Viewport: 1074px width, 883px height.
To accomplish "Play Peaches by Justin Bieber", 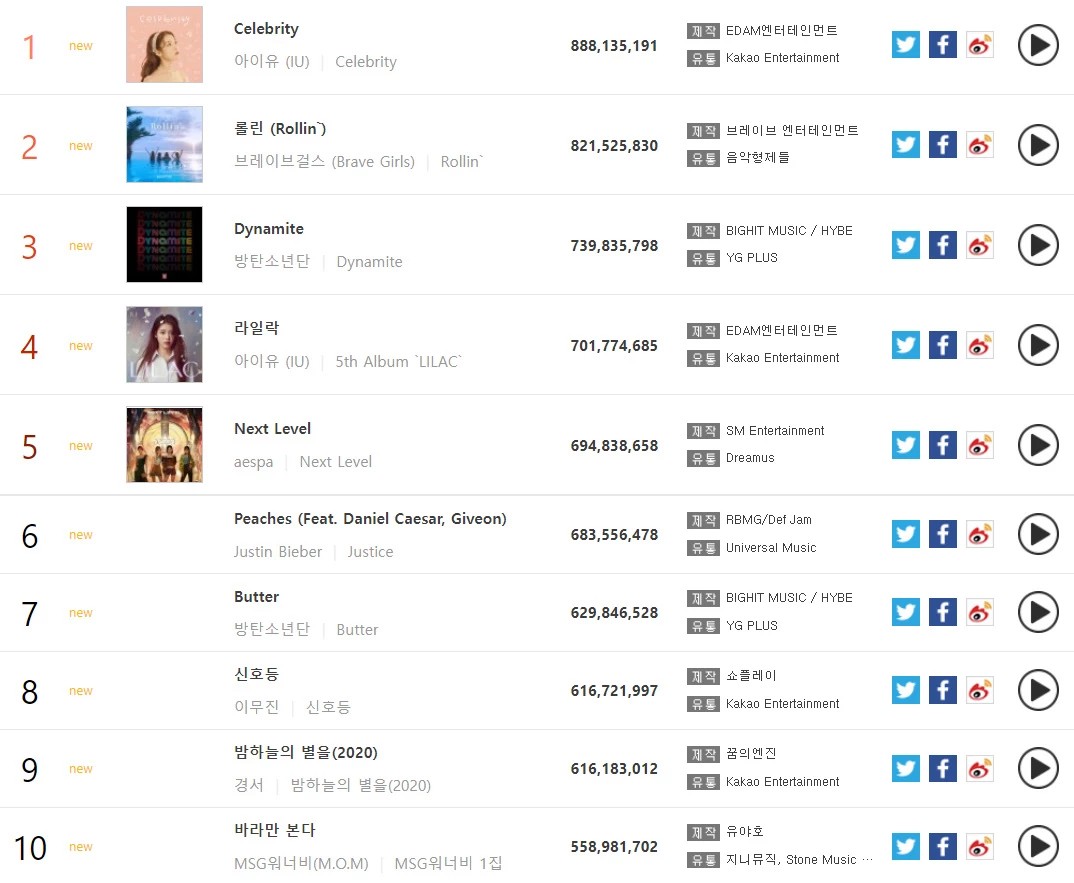I will (x=1038, y=534).
